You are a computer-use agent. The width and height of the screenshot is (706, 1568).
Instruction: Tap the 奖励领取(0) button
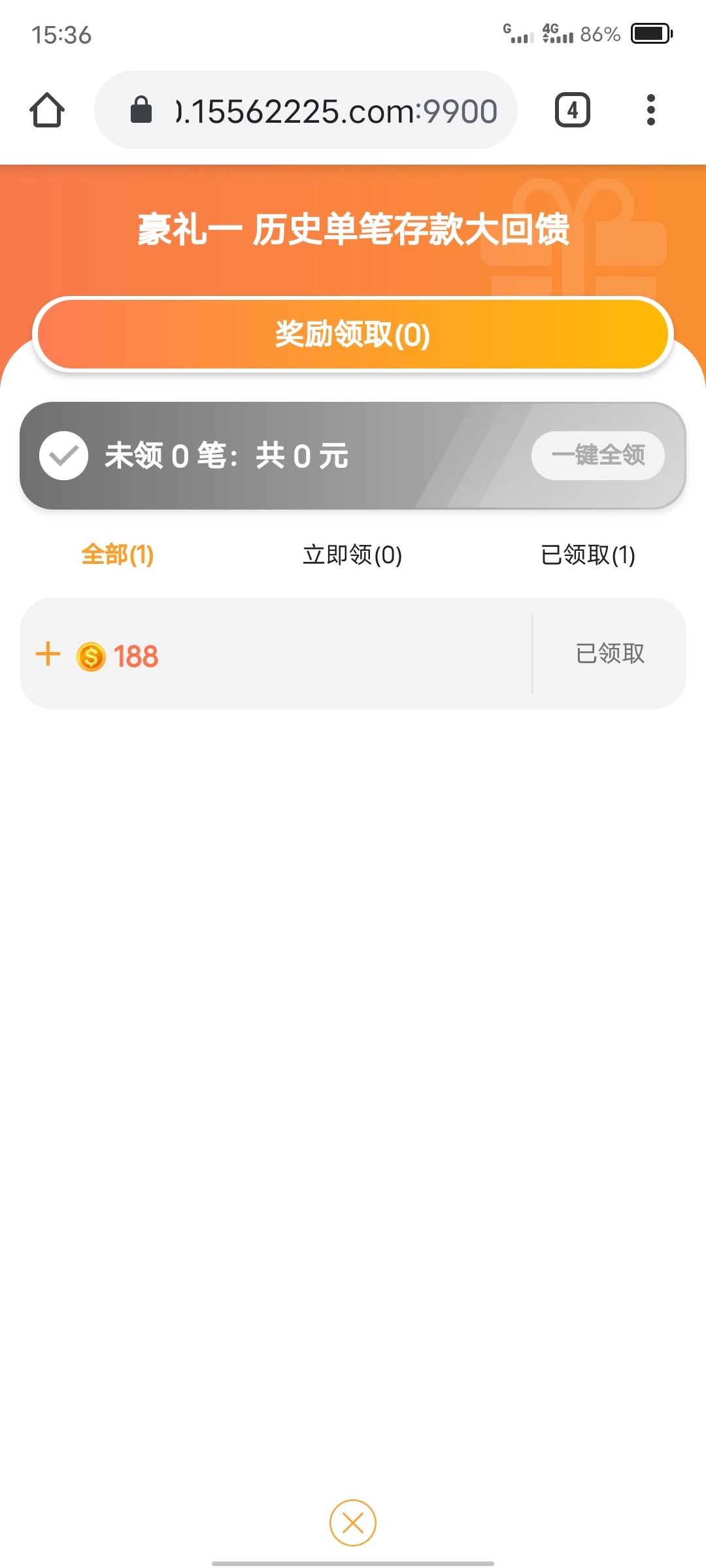tap(353, 335)
